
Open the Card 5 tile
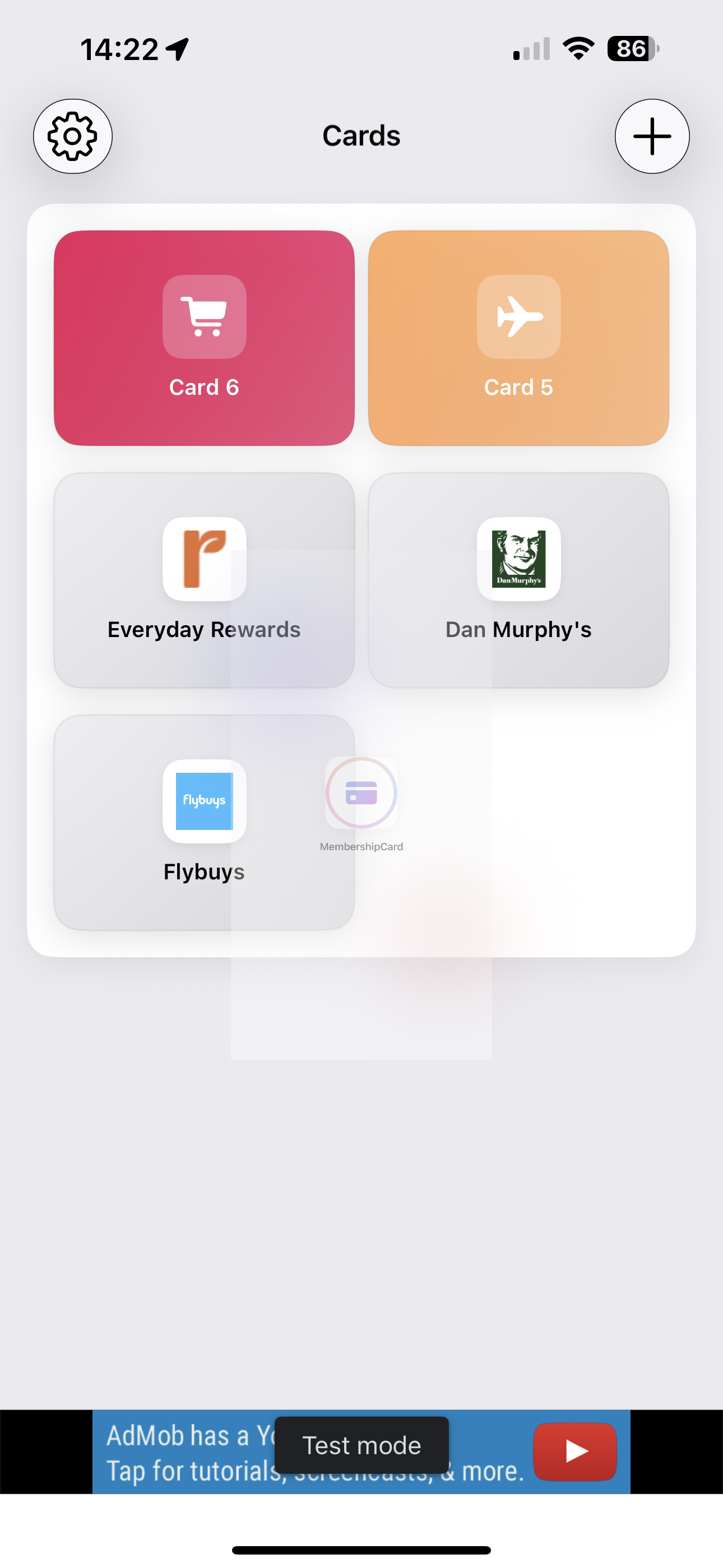(518, 338)
